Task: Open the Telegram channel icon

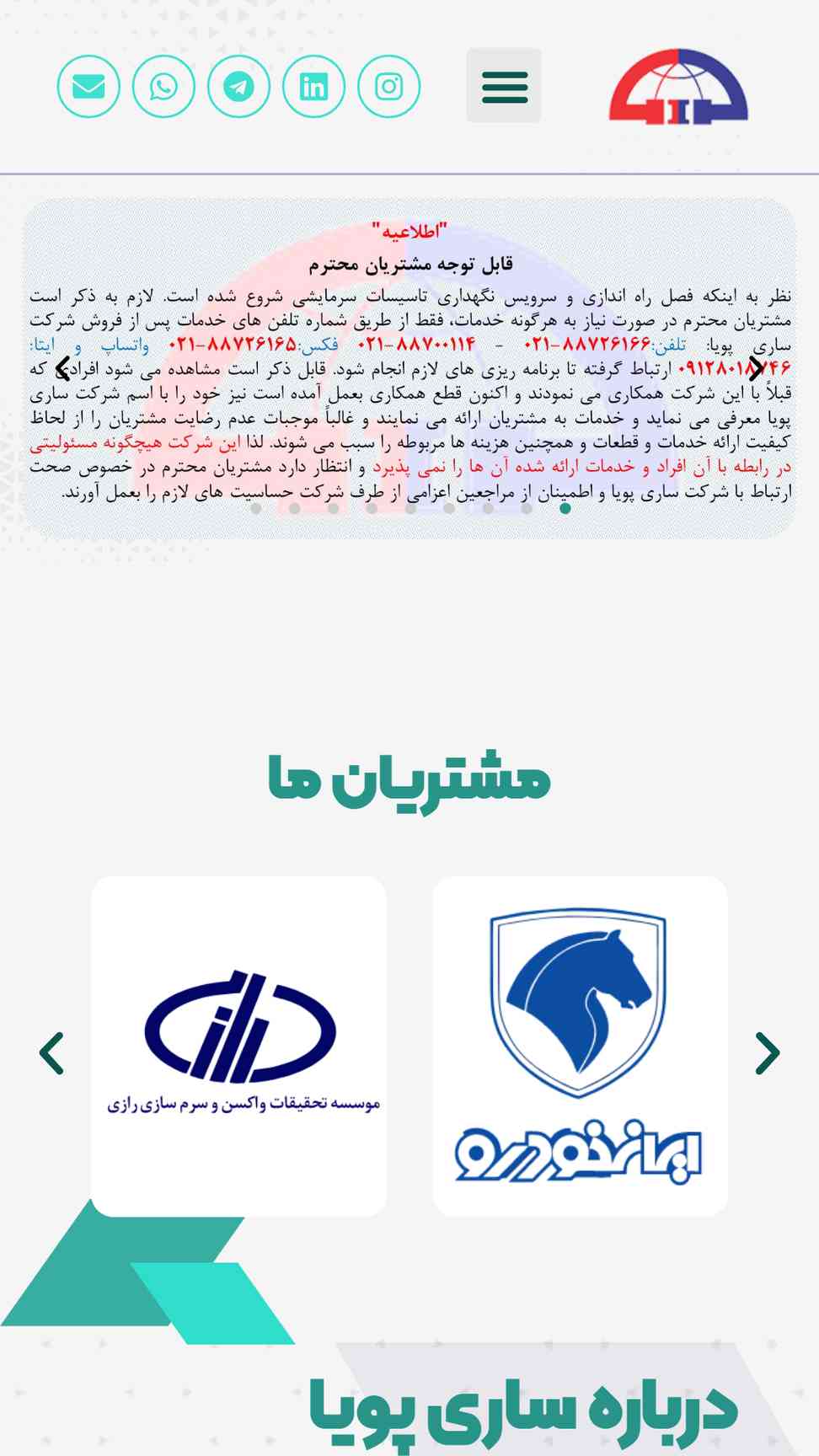Action: (x=238, y=87)
